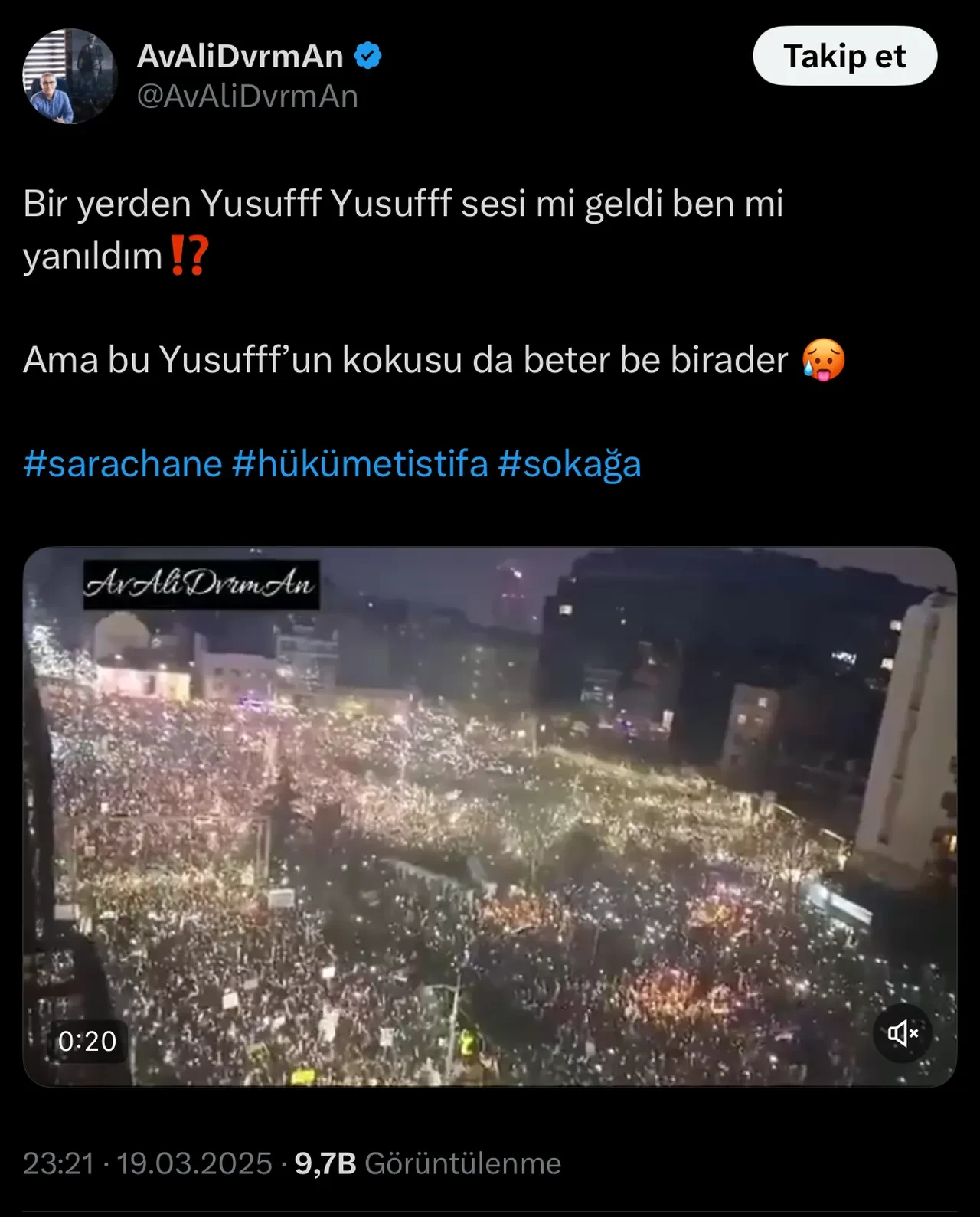Click the 0:20 video duration badge
Screen dimensions: 980x1217
(x=87, y=1041)
